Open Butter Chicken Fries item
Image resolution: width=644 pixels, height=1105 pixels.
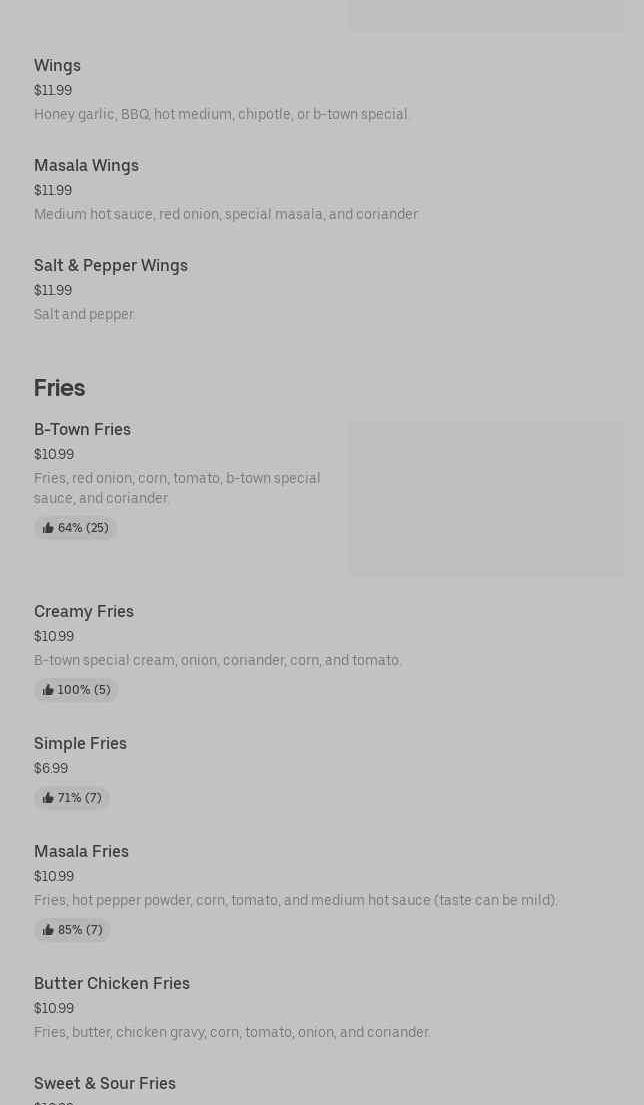111,984
